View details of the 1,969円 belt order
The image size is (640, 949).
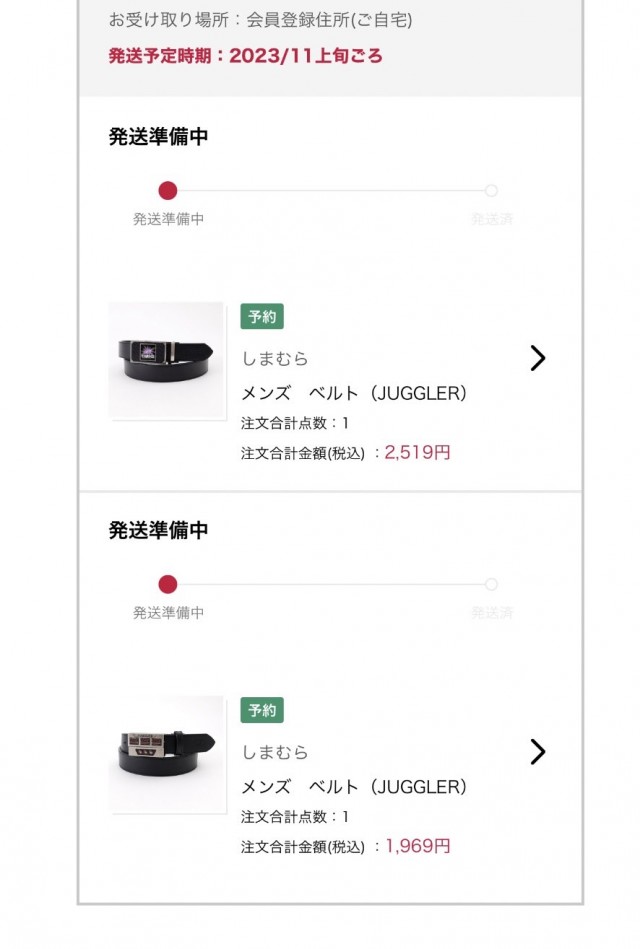tap(537, 752)
